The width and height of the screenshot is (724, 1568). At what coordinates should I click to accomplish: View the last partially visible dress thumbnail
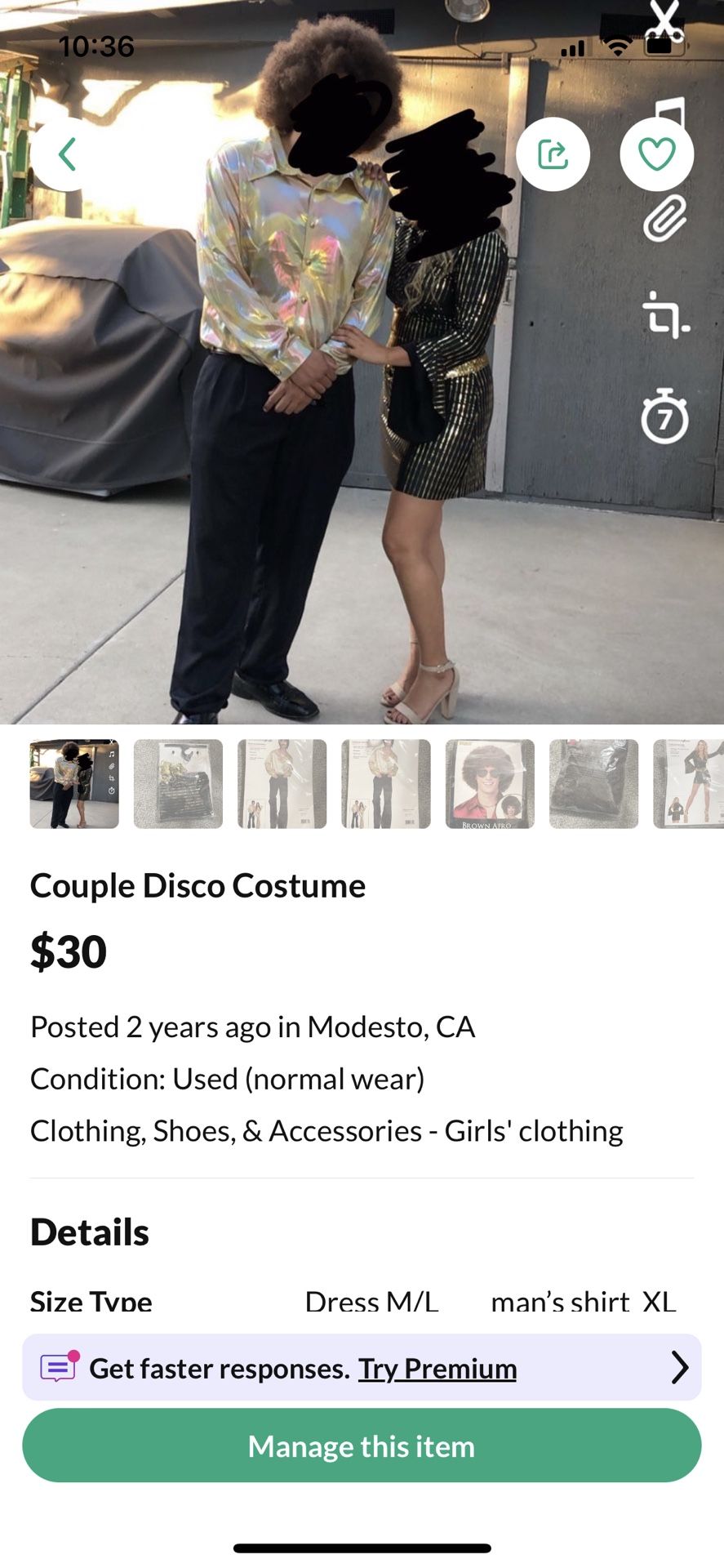(x=689, y=784)
